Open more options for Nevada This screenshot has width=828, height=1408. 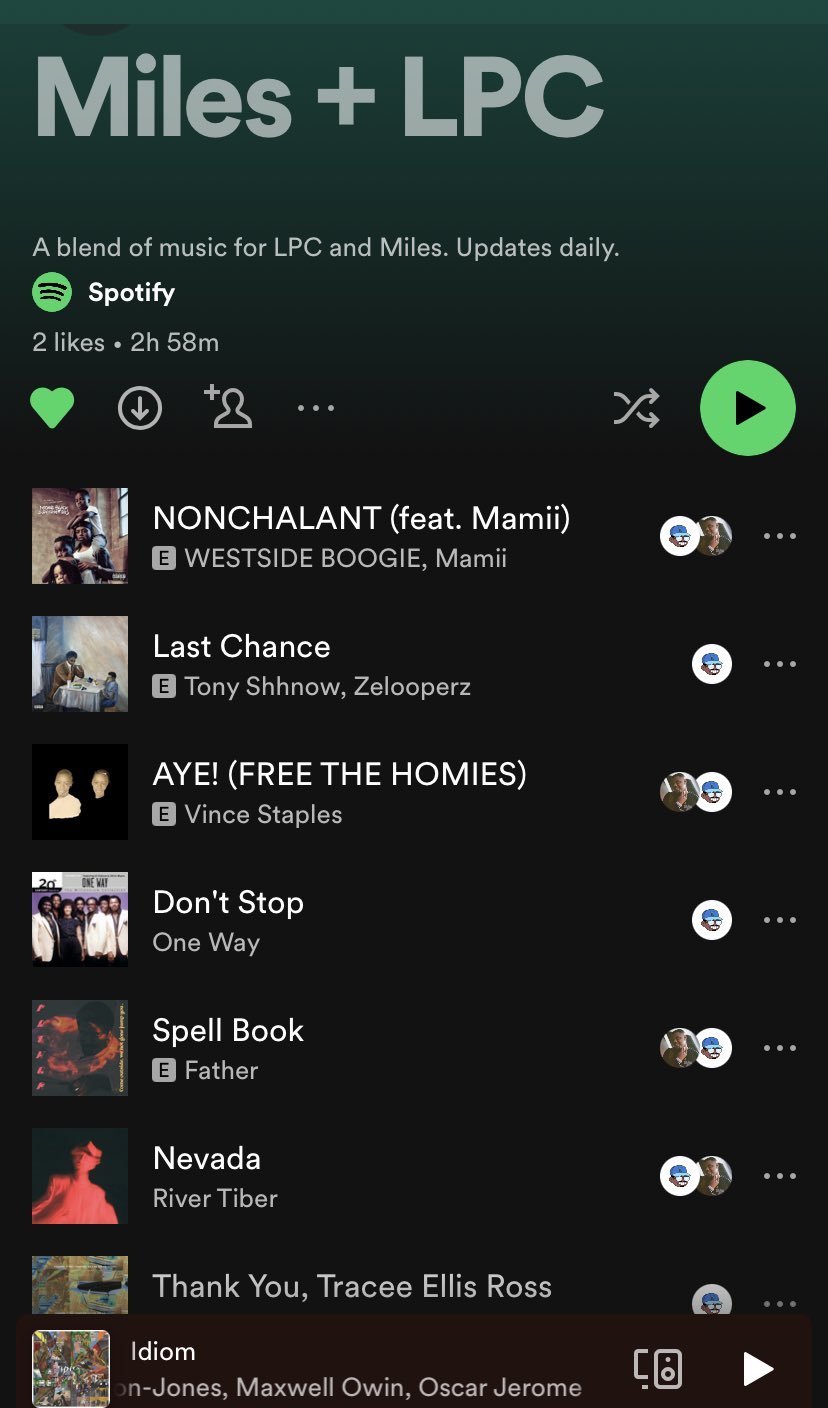coord(779,1176)
